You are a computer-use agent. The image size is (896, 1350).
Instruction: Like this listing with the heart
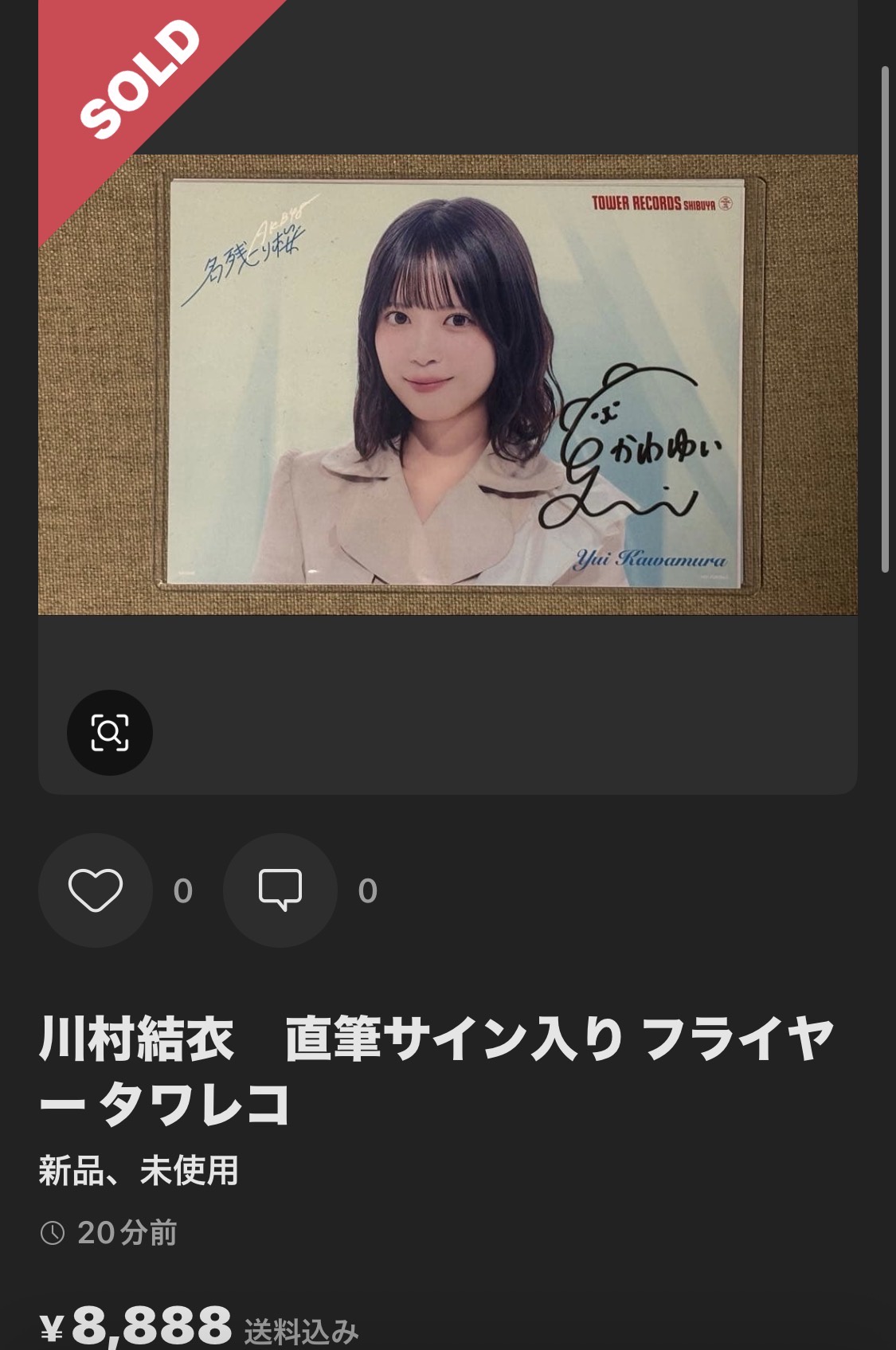(x=96, y=890)
